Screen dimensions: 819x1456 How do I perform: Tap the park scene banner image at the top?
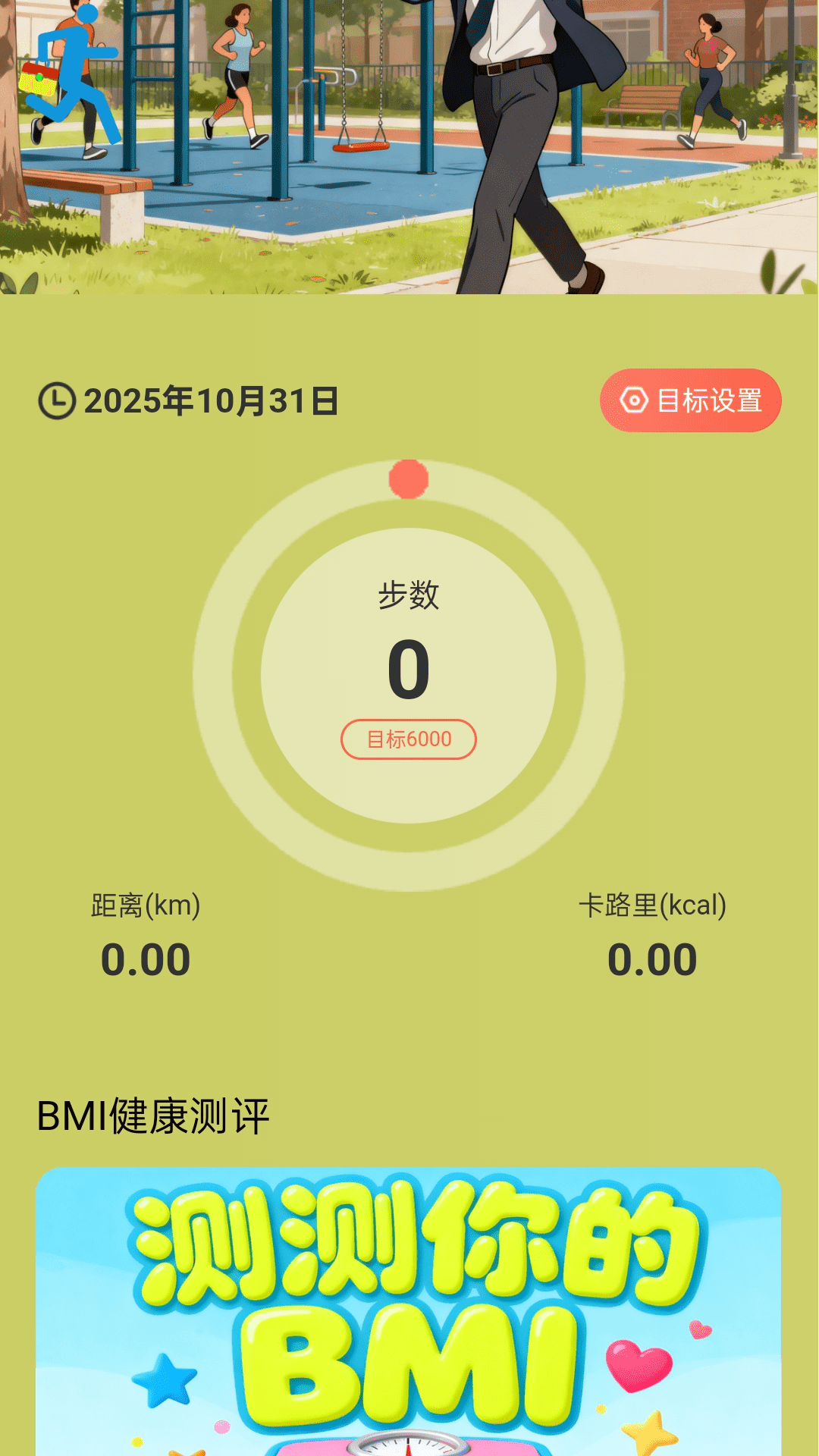pos(409,148)
